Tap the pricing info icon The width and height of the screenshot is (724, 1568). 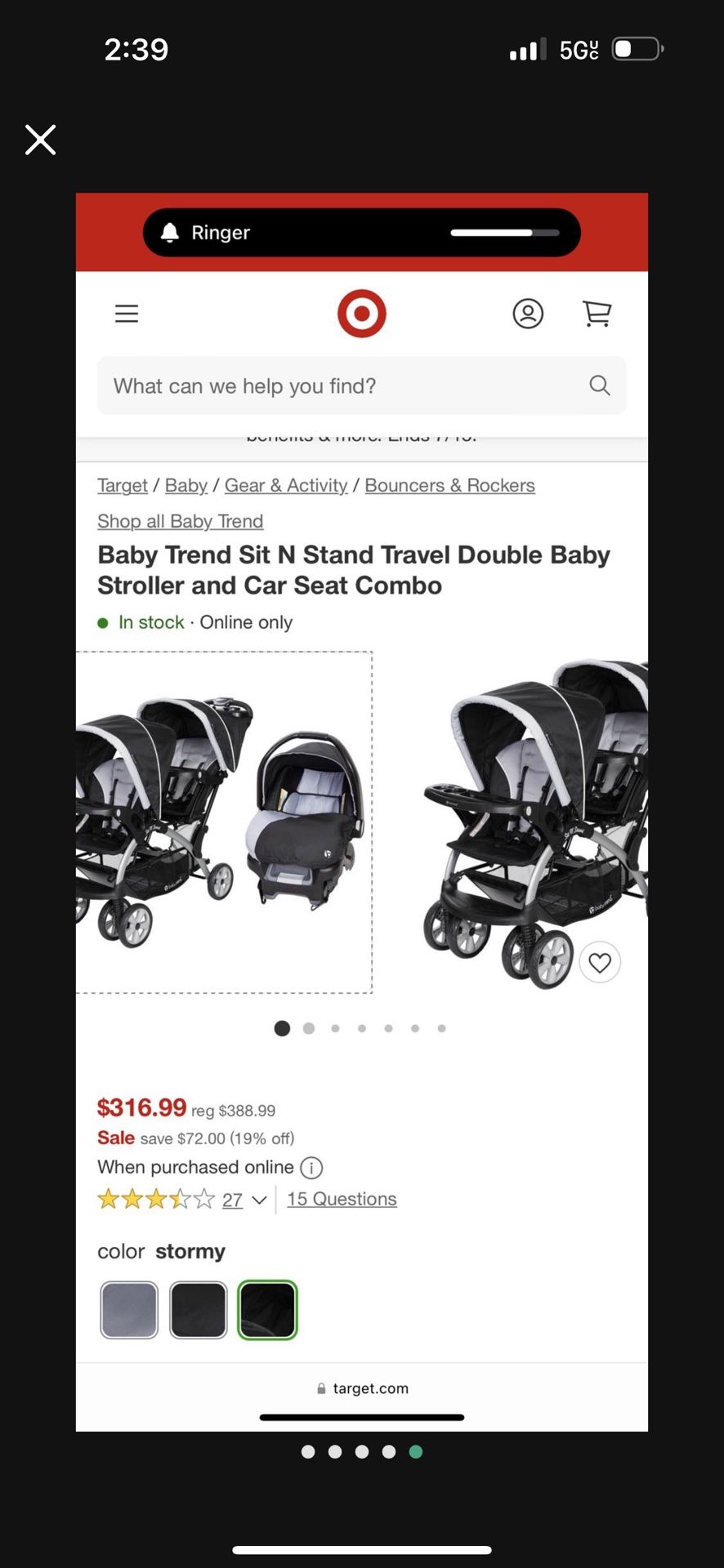[x=311, y=1167]
